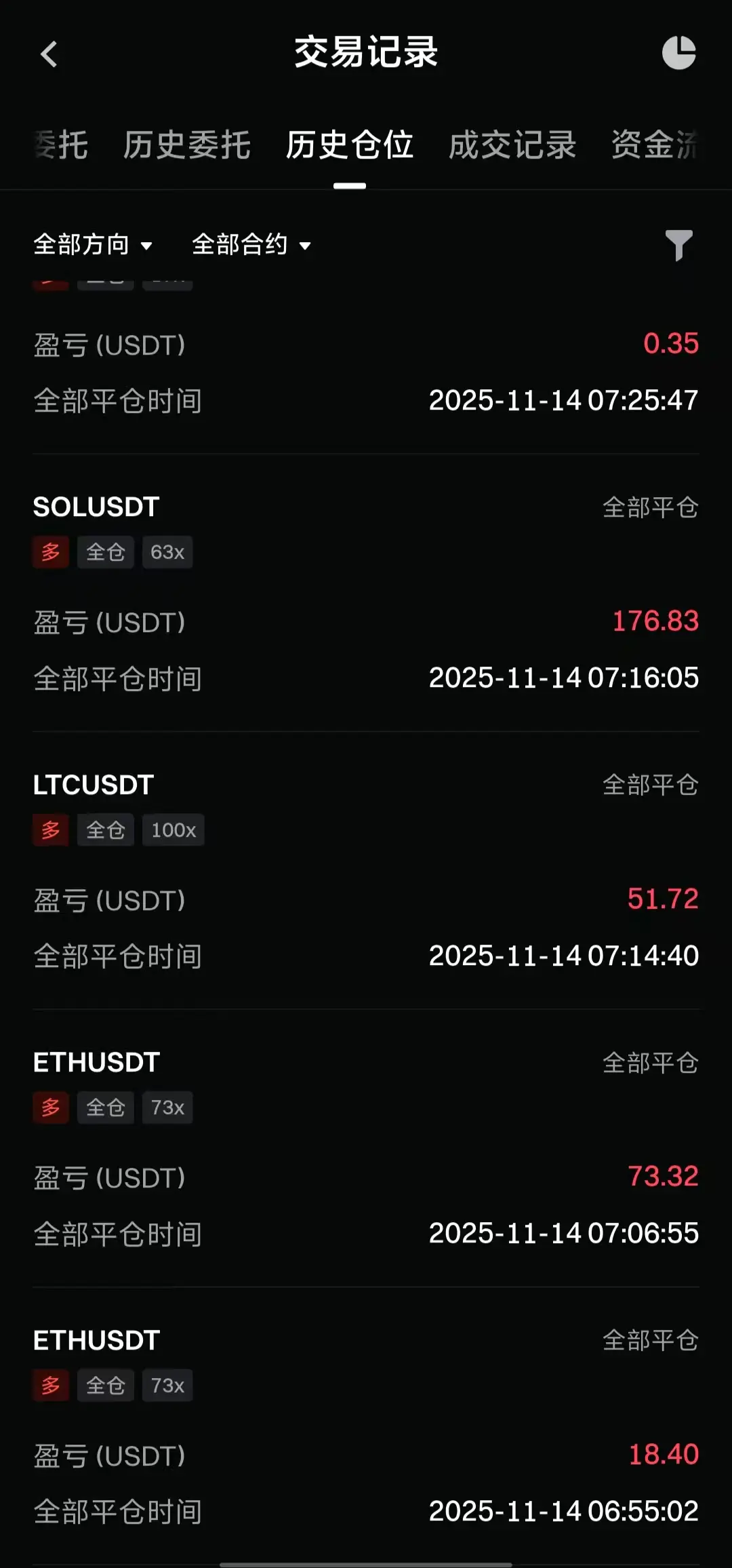Switch to the 历史委托 tab
732x1568 pixels.
coord(186,145)
